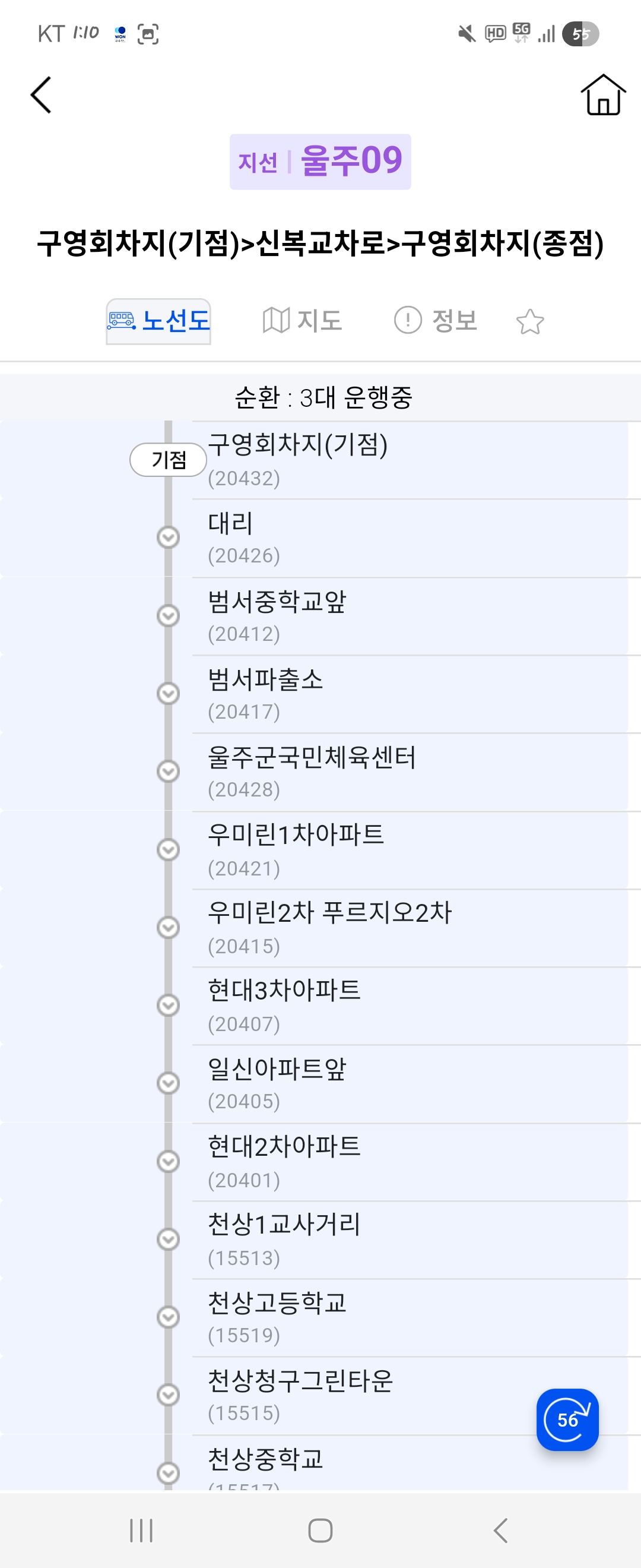
Task: Open the 천상고등학교 stop
Action: click(277, 1317)
